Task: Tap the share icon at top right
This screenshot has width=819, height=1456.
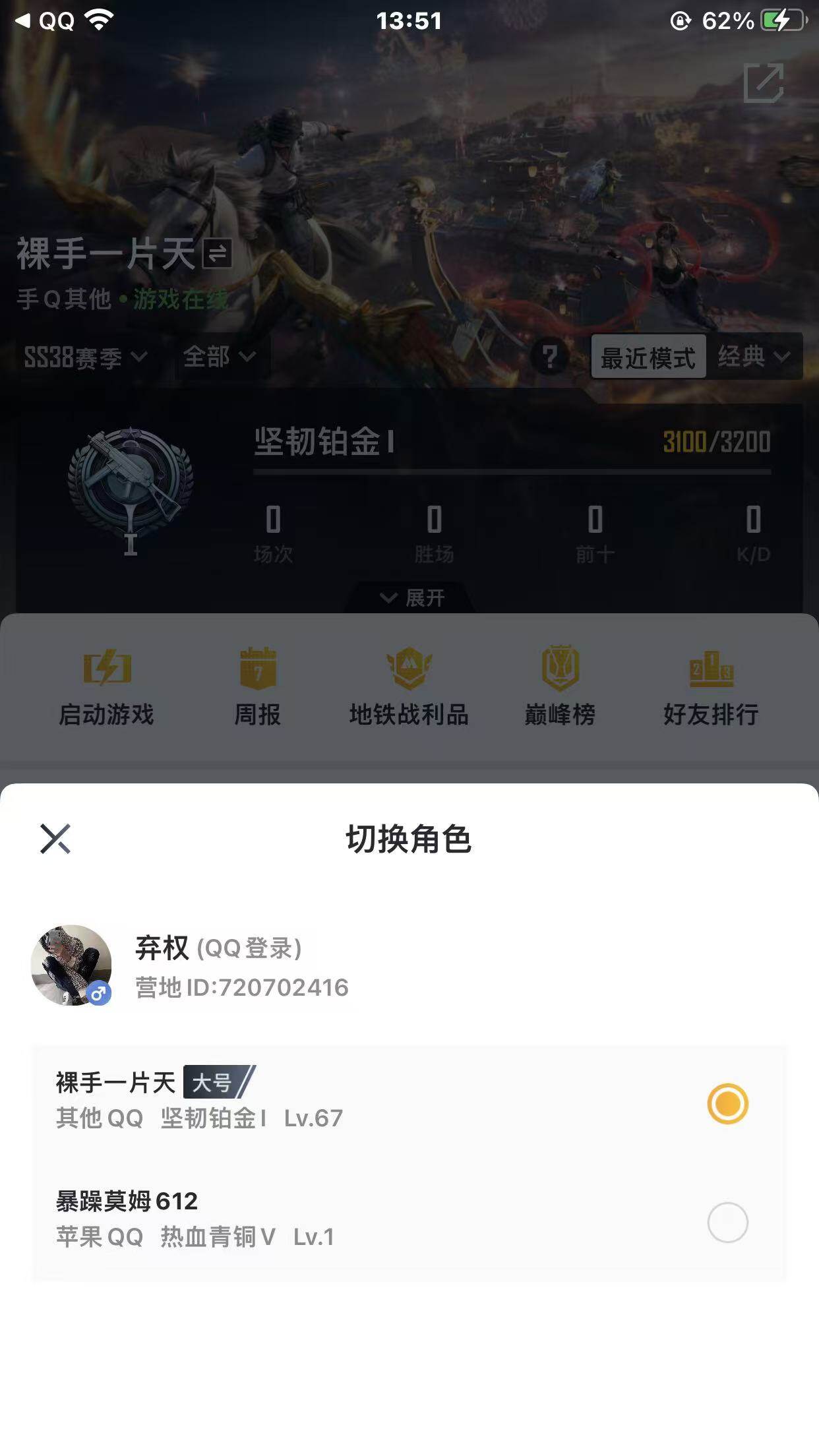Action: point(764,83)
